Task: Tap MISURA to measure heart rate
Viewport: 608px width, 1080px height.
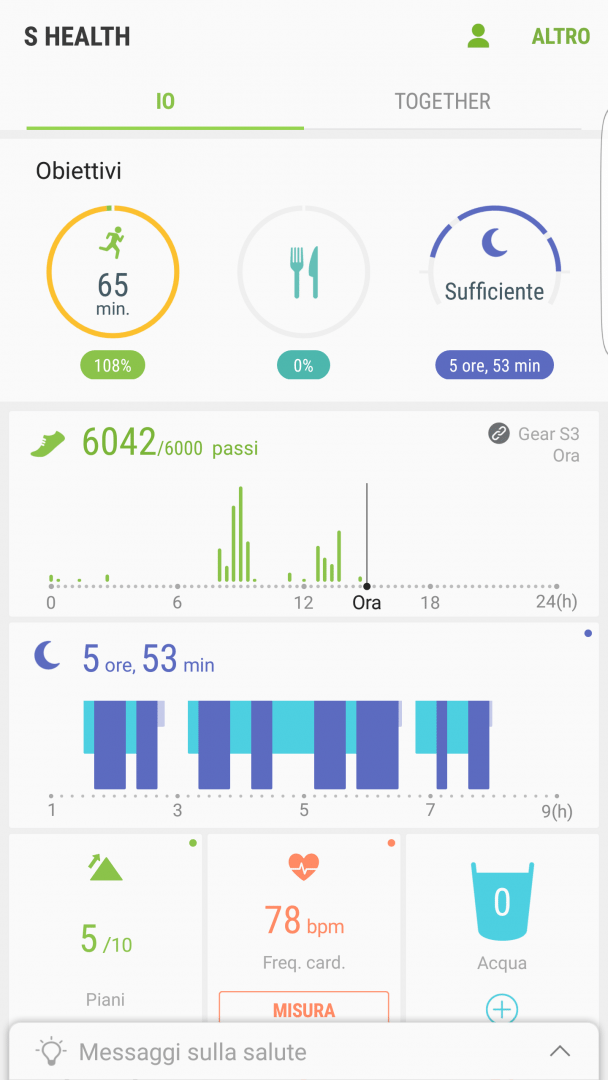Action: coord(304,1010)
